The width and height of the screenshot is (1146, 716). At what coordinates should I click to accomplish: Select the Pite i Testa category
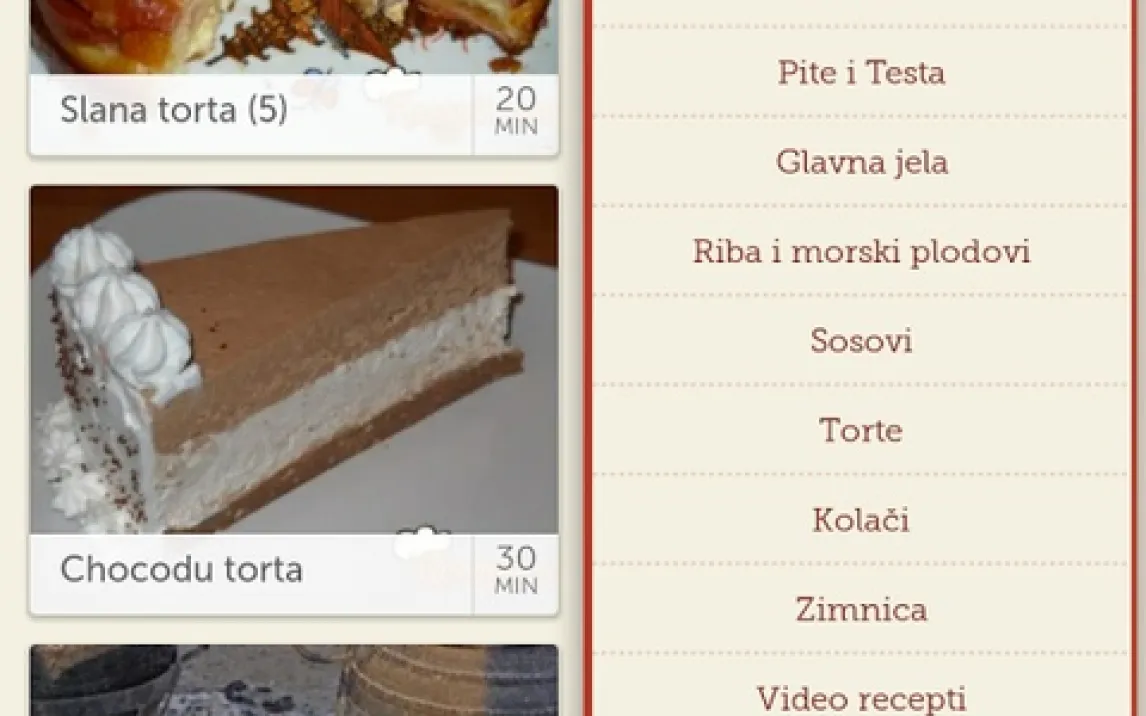click(861, 73)
